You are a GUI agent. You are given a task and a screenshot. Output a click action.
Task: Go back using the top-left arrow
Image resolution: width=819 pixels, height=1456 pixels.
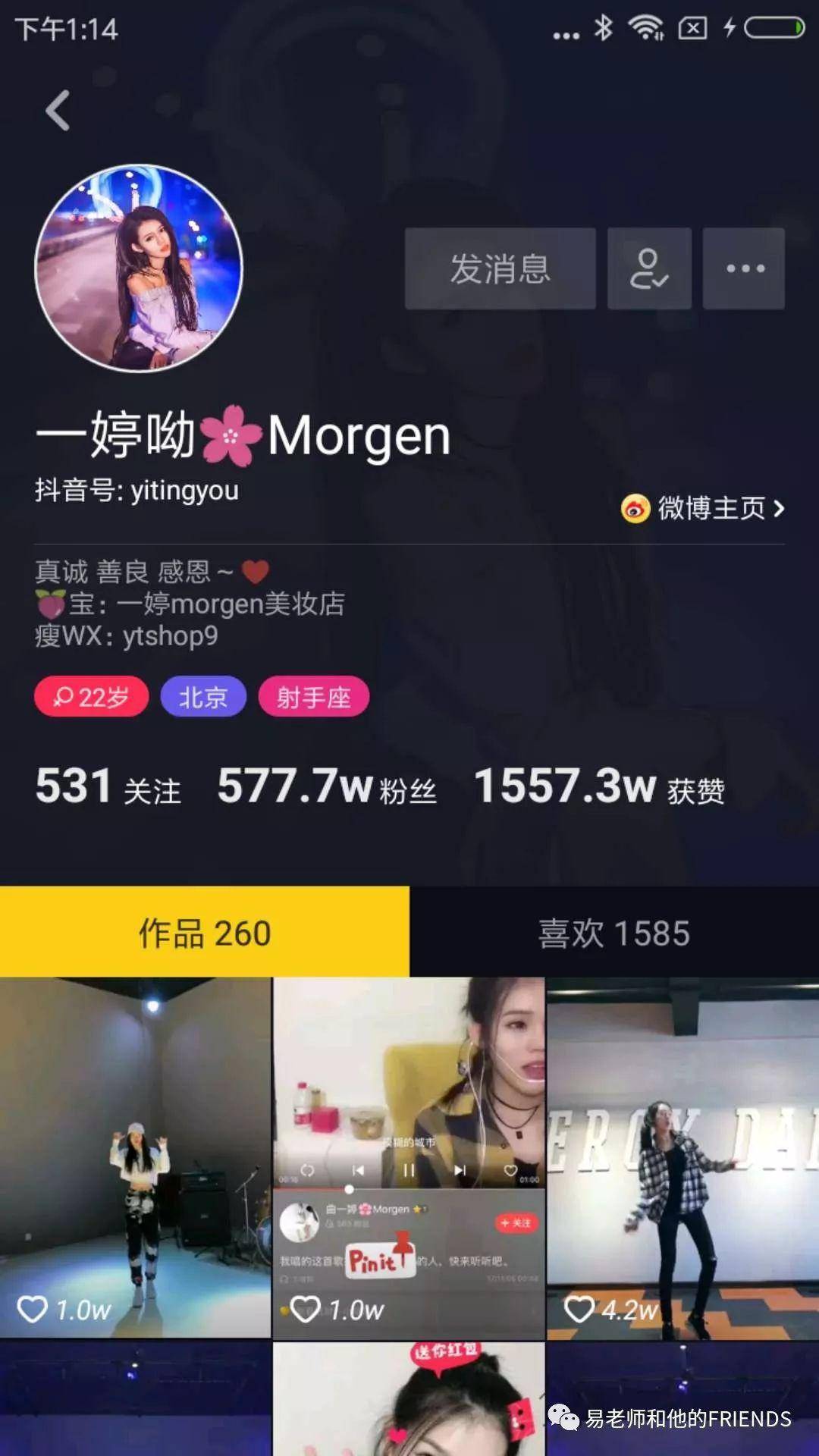coord(58,111)
